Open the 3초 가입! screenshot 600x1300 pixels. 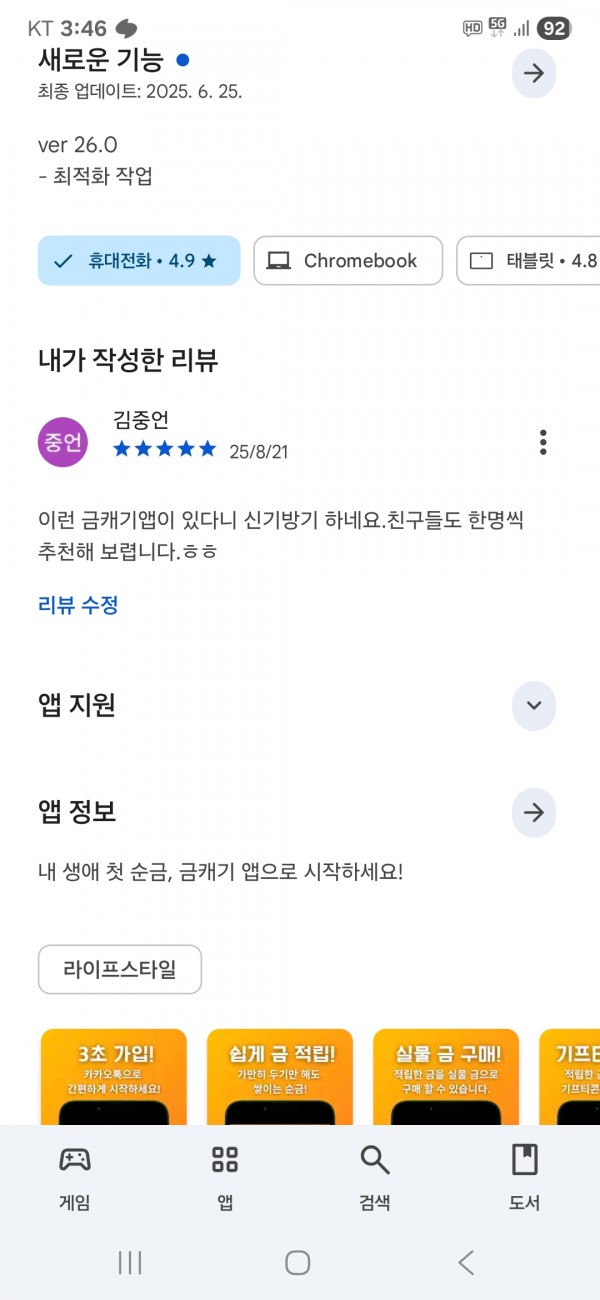tap(114, 1077)
